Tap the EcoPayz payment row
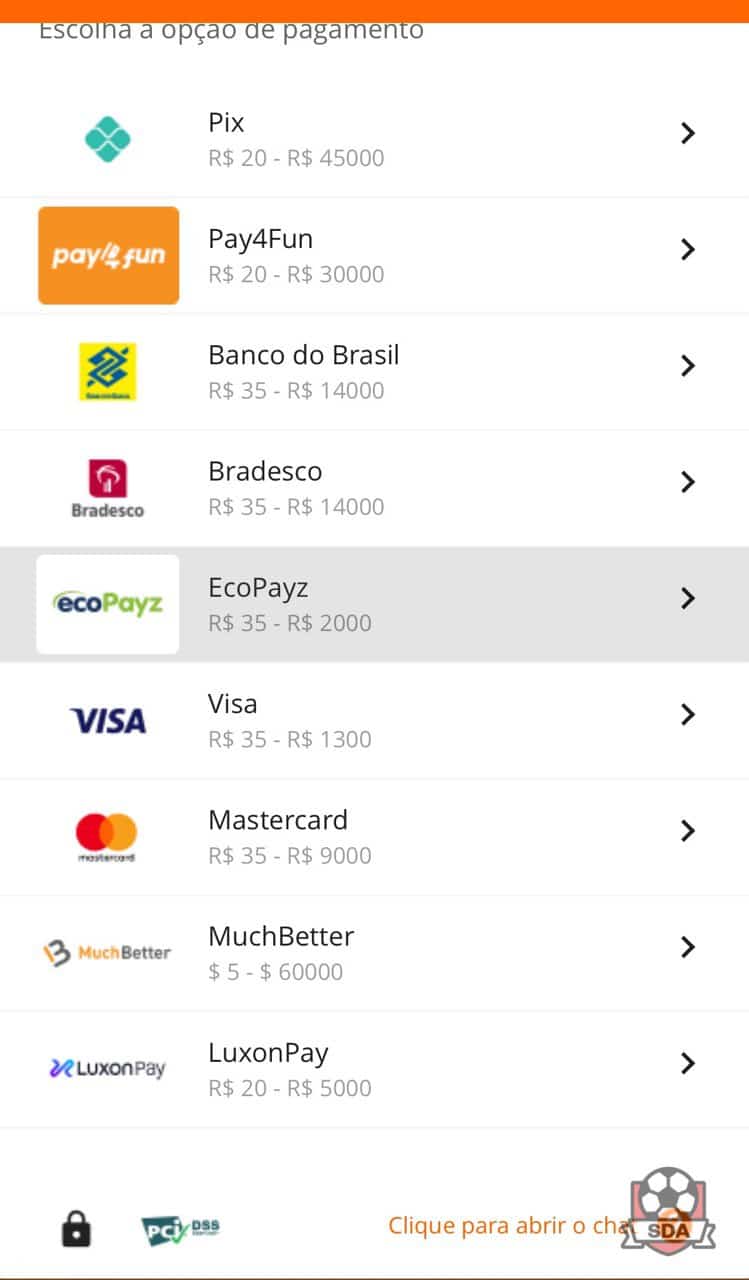This screenshot has width=749, height=1280. pos(374,604)
